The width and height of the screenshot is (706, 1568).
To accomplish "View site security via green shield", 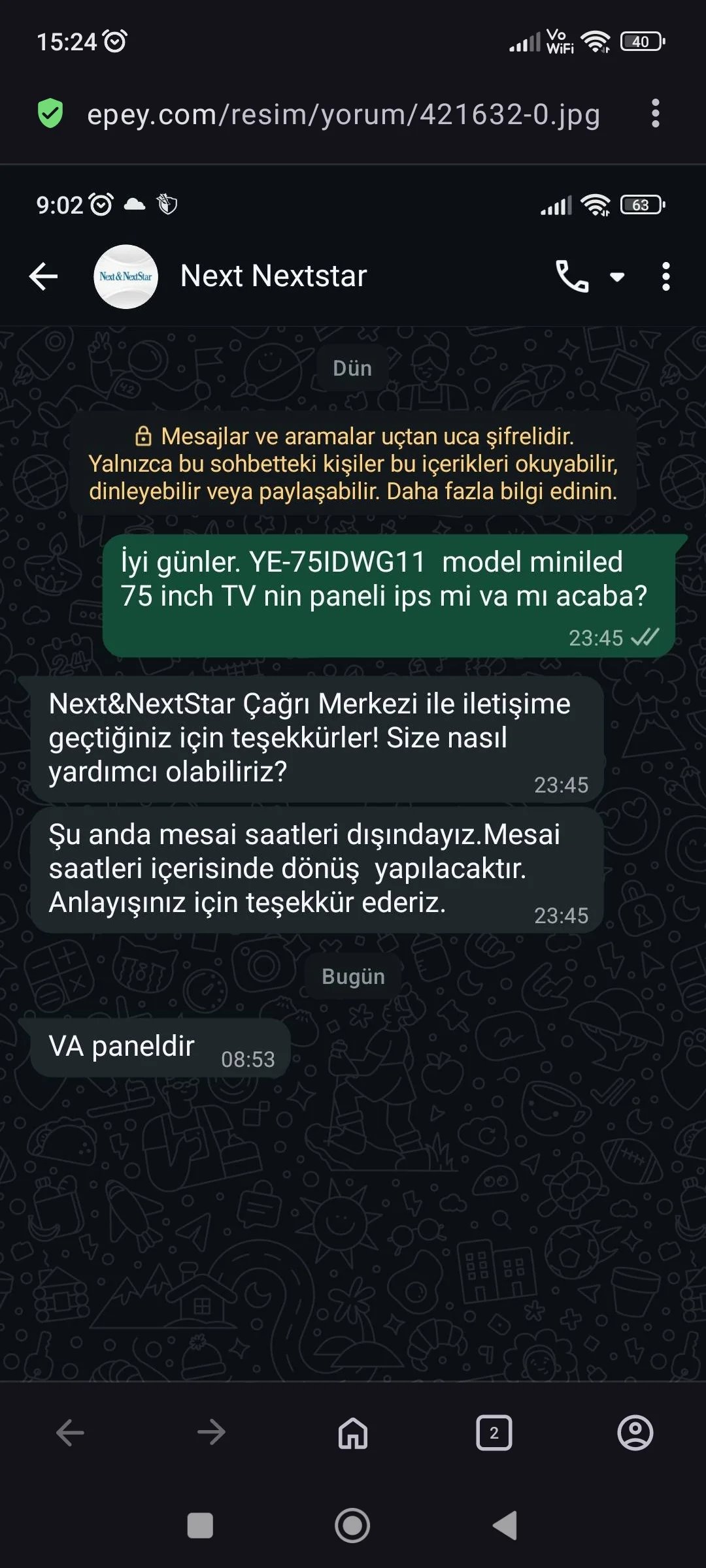I will (x=50, y=114).
